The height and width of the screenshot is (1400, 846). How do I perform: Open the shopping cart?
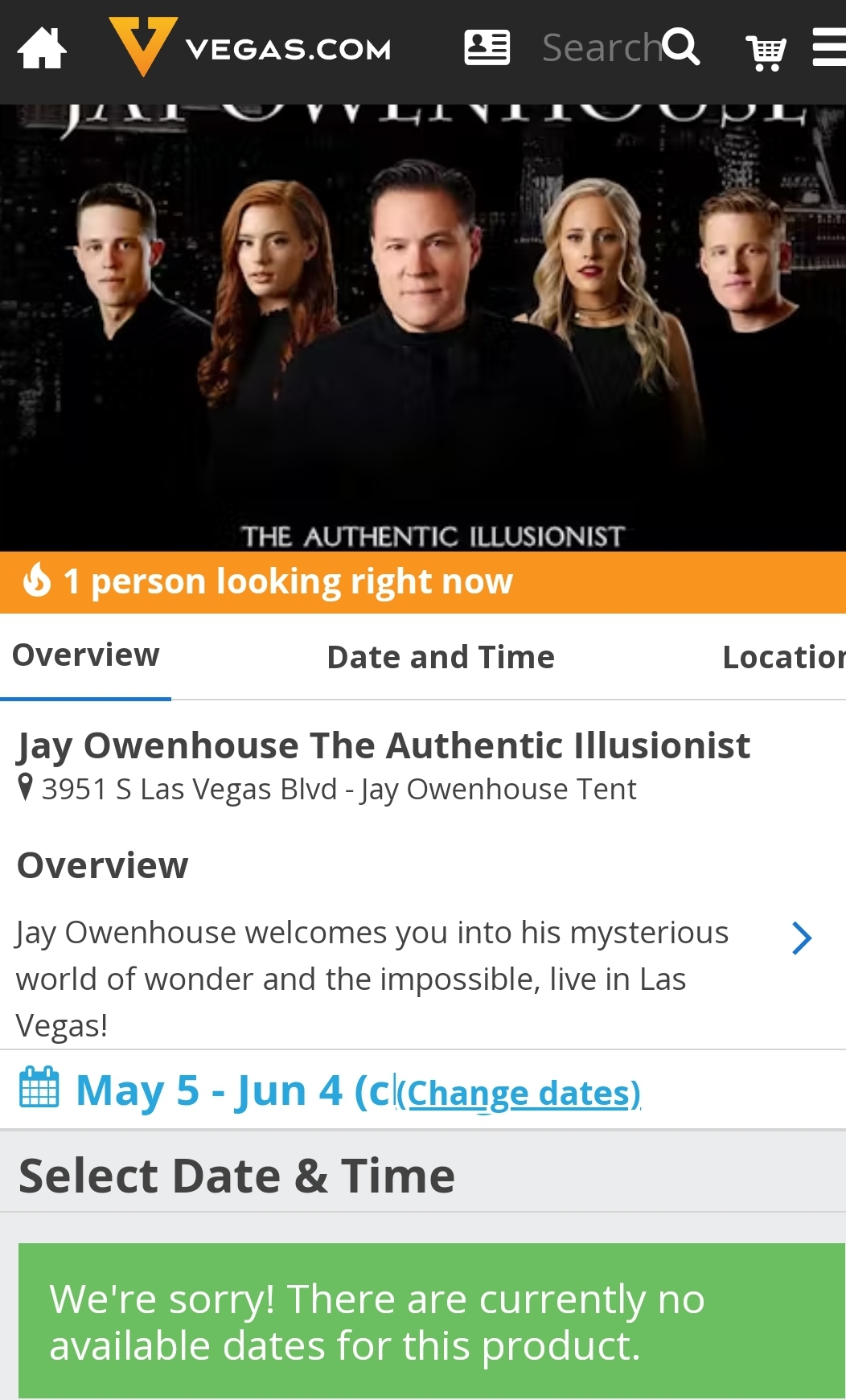click(x=766, y=52)
